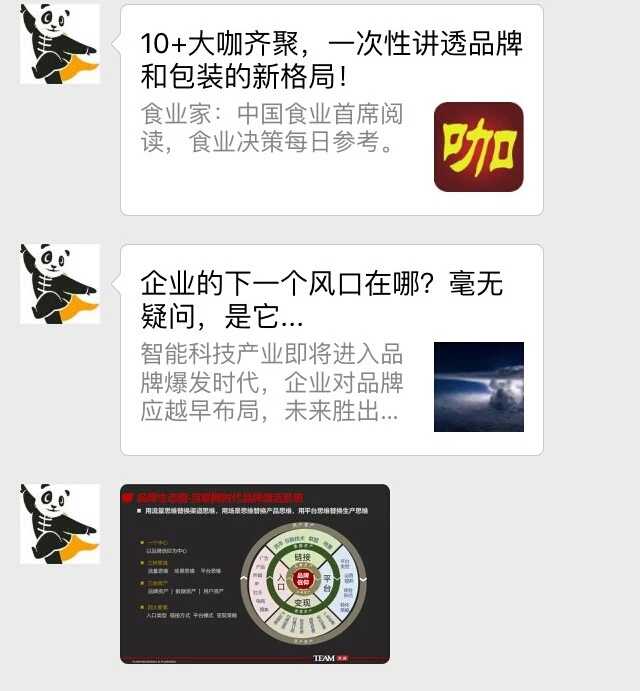640x691 pixels.
Task: Open the article 企业的下一个风口在哪
Action: (x=331, y=350)
